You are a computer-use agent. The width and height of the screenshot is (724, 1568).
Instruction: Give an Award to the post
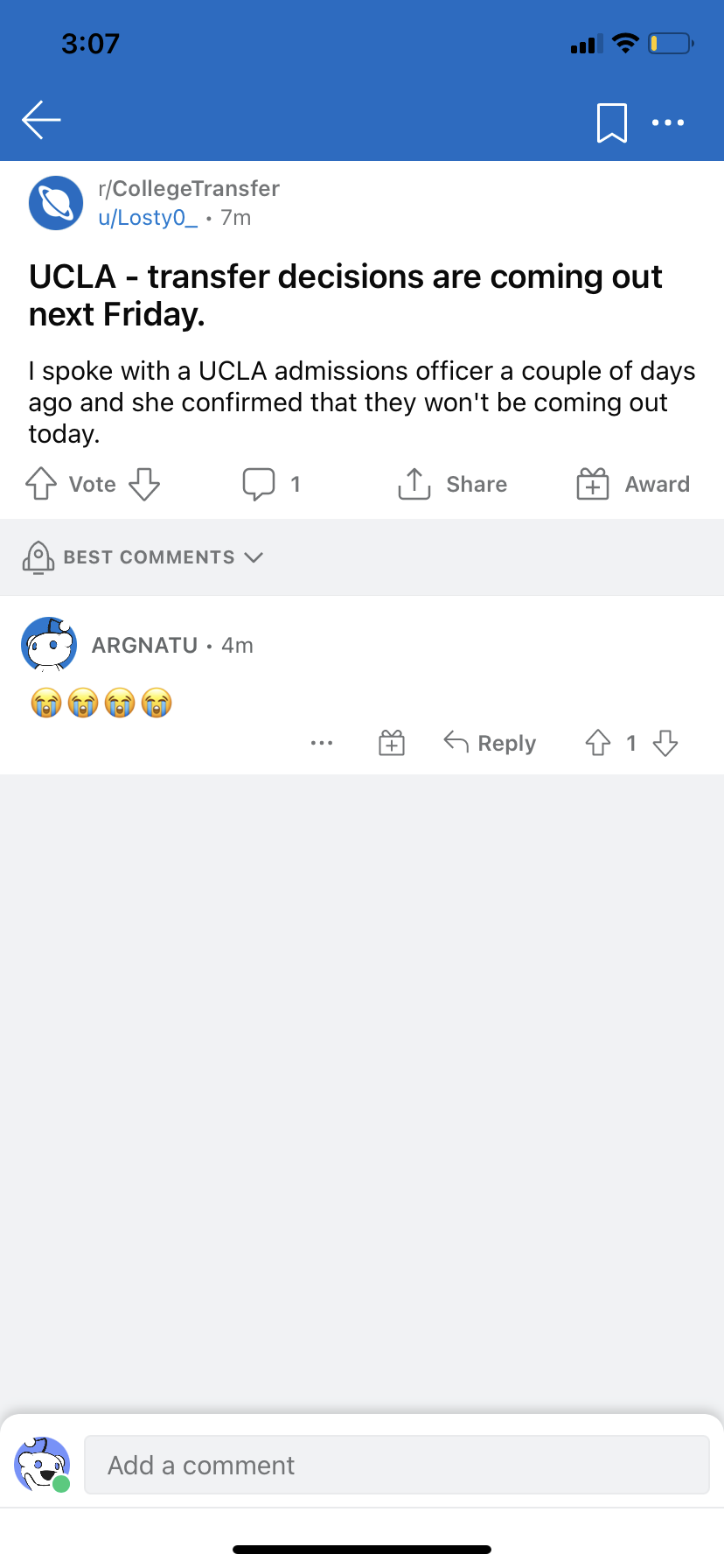[x=633, y=484]
